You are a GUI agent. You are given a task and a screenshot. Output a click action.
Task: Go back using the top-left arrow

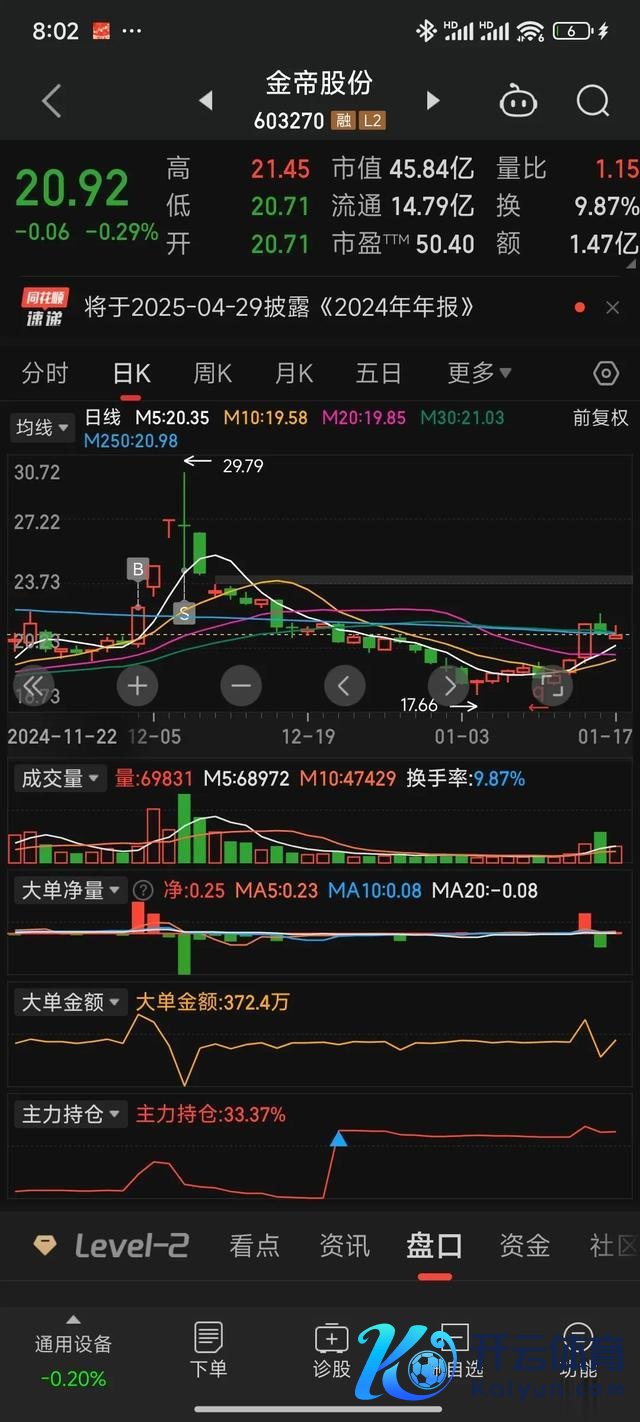52,101
